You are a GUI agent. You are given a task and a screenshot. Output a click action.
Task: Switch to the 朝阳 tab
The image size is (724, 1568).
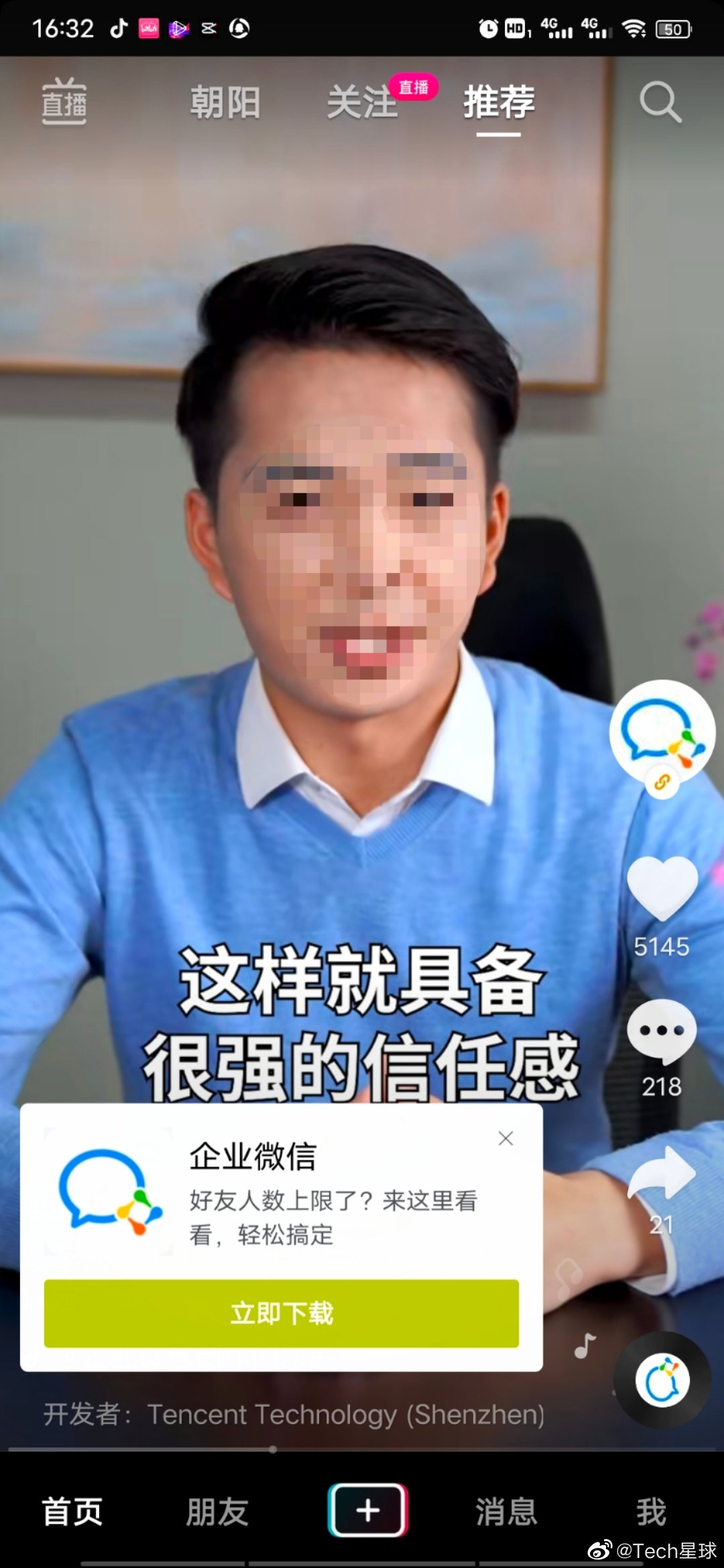225,103
